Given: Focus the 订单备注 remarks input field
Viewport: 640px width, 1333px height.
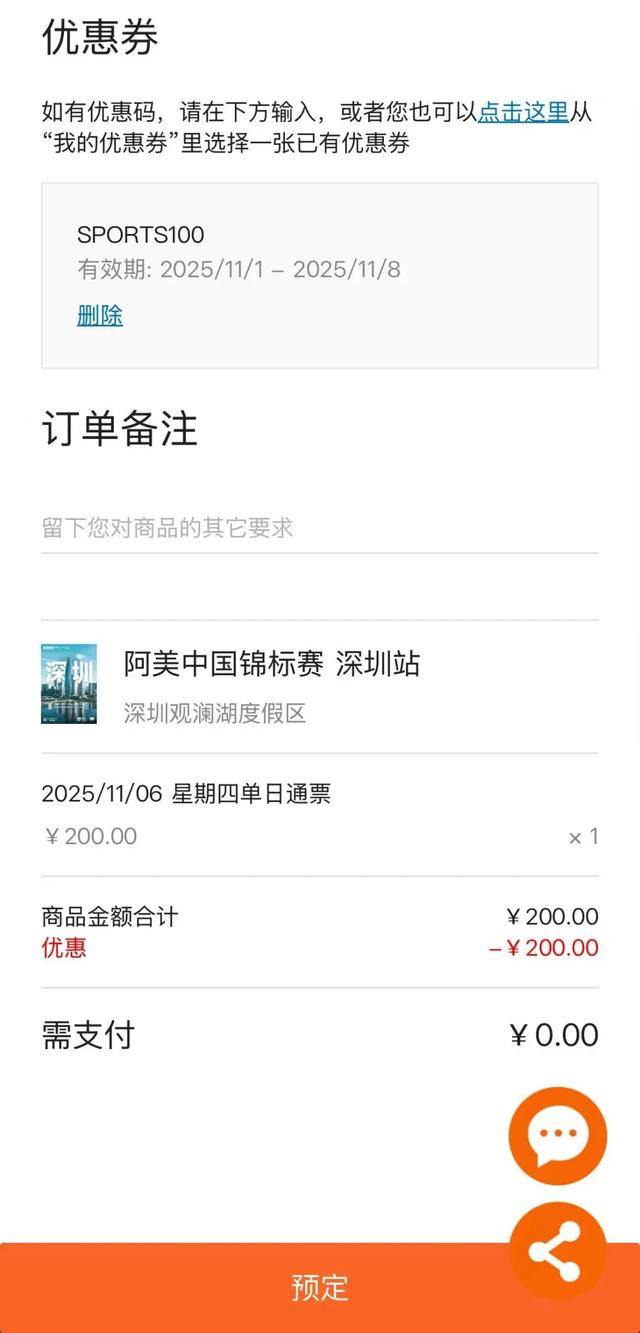Looking at the screenshot, I should click(319, 528).
